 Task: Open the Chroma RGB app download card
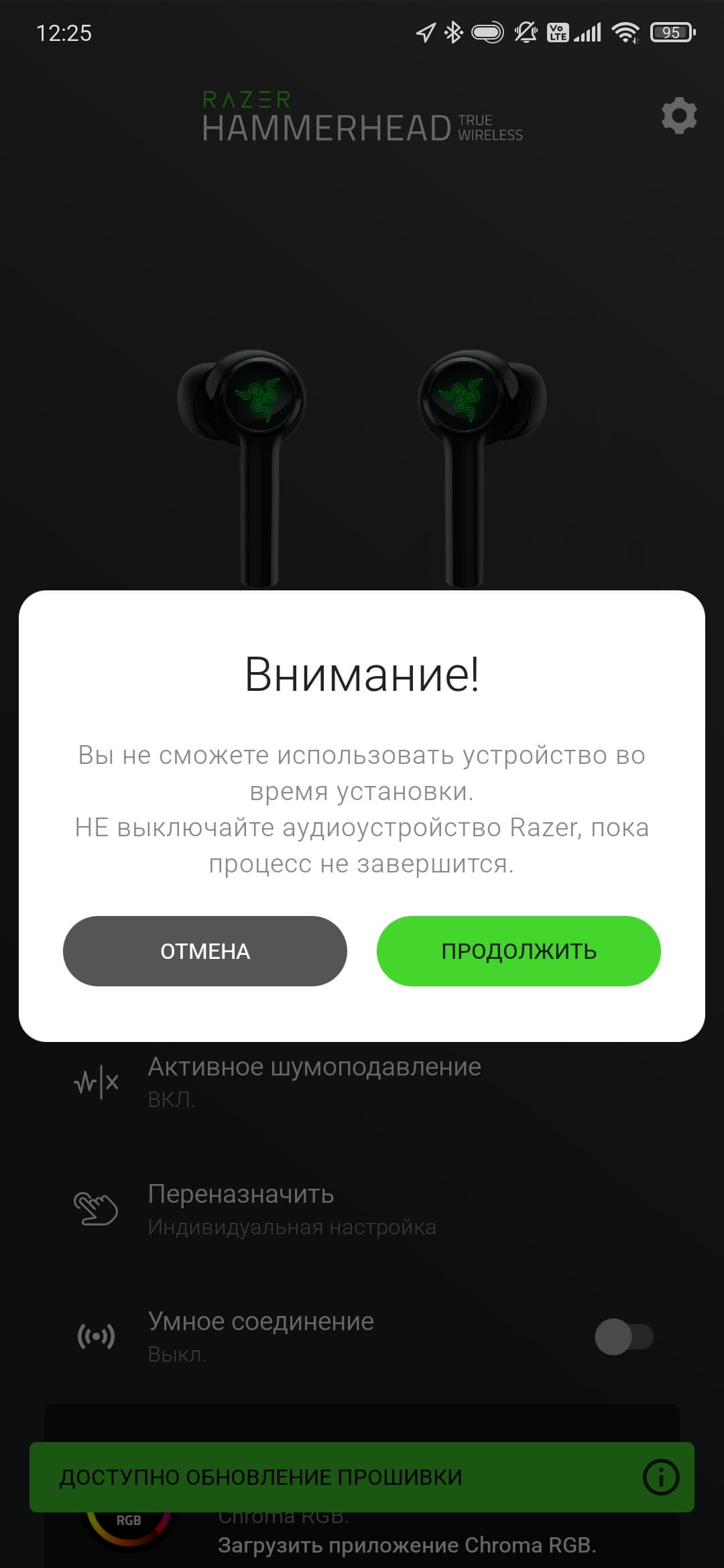click(x=406, y=1544)
